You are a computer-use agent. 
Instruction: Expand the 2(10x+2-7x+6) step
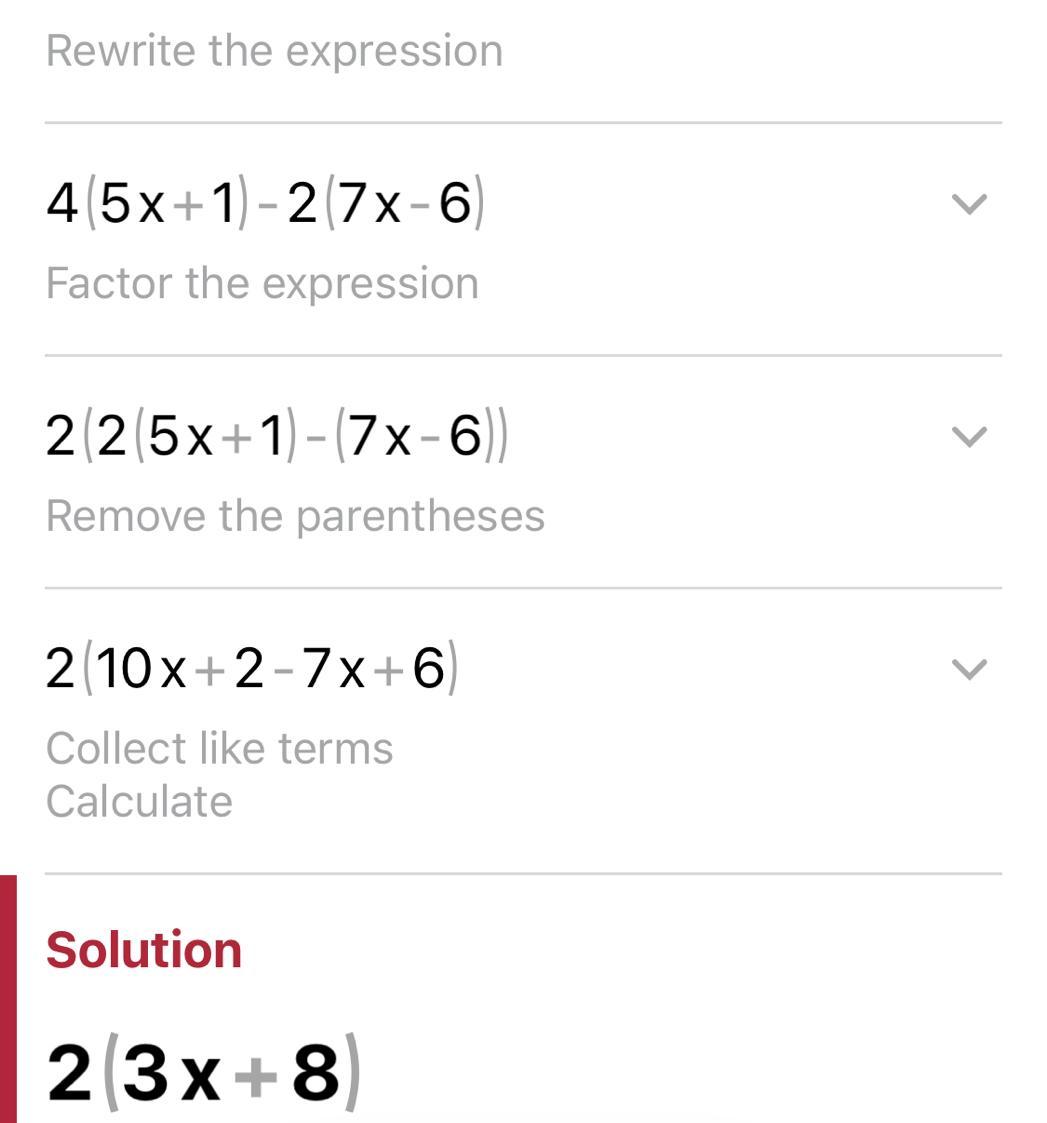click(969, 669)
